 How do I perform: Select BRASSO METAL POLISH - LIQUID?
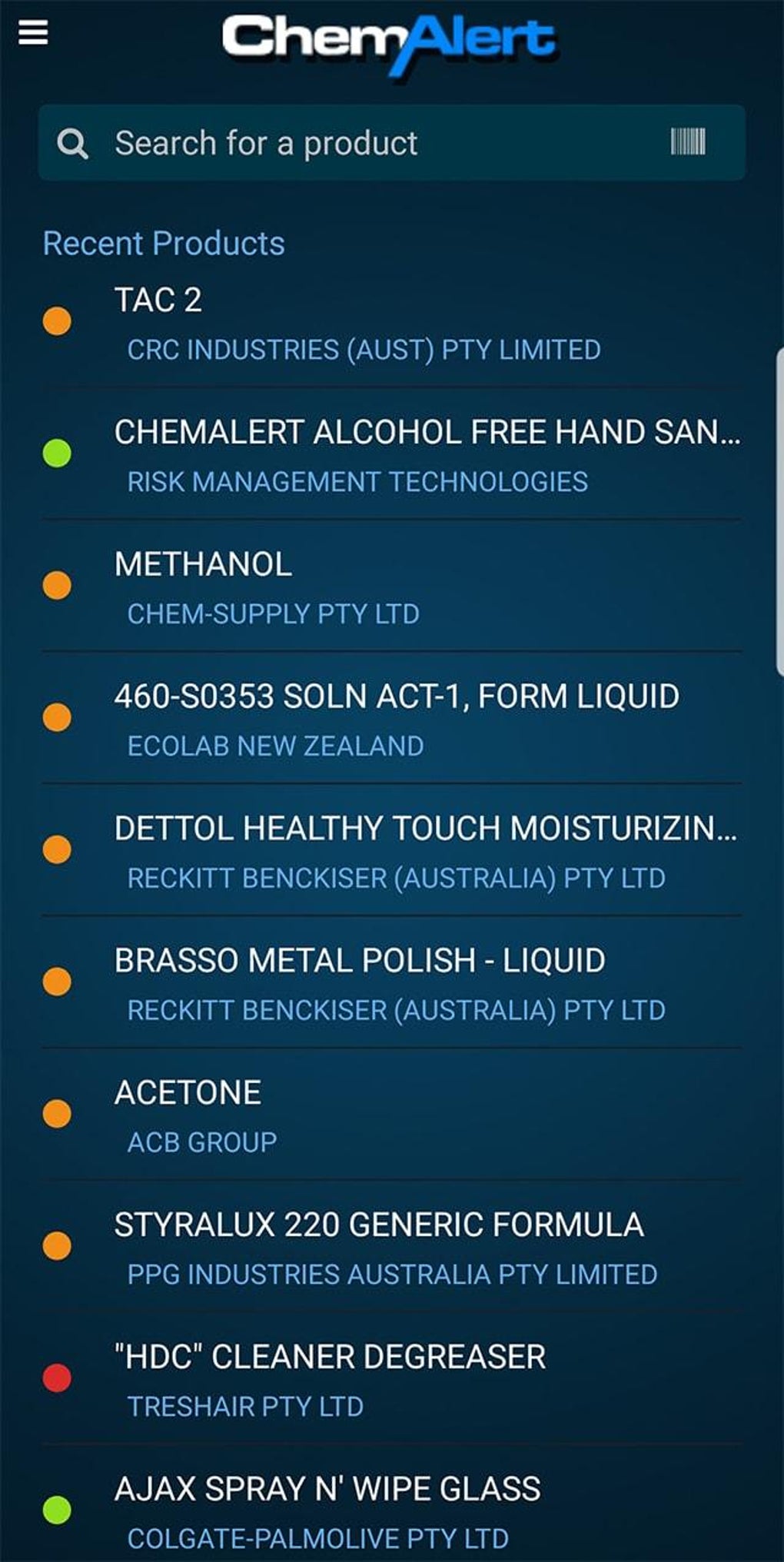click(x=360, y=960)
